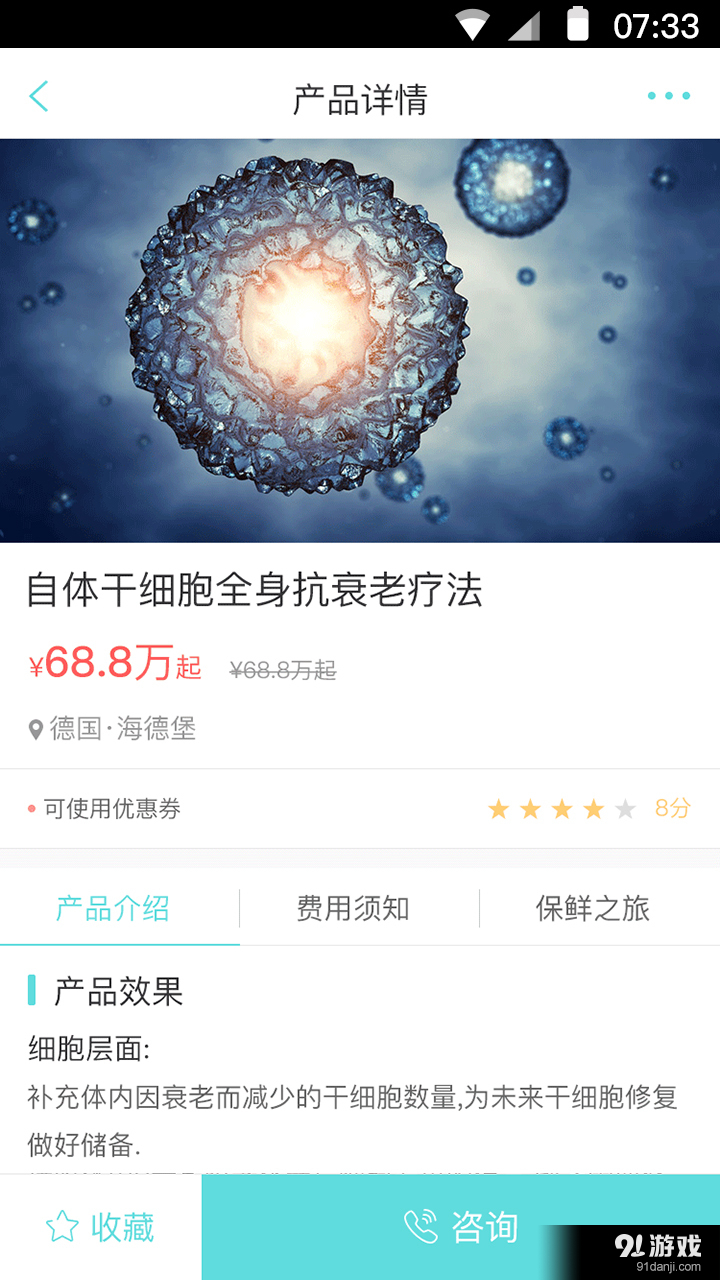Tap the first gold rating star

[497, 808]
